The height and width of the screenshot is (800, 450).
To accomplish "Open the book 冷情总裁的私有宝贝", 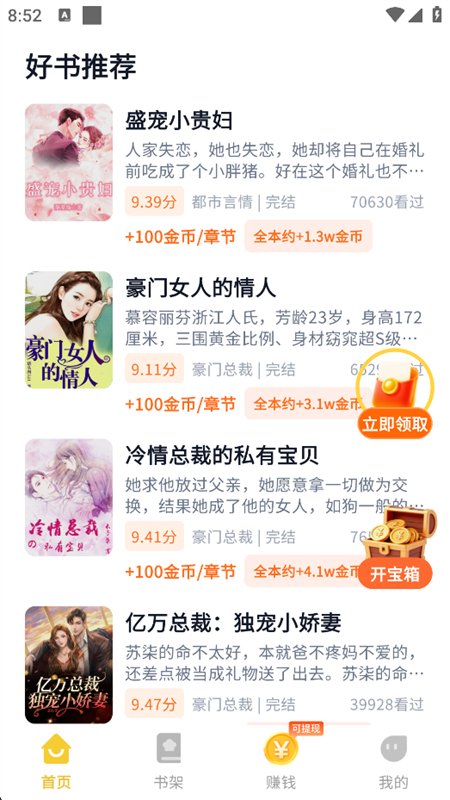I will 224,512.
